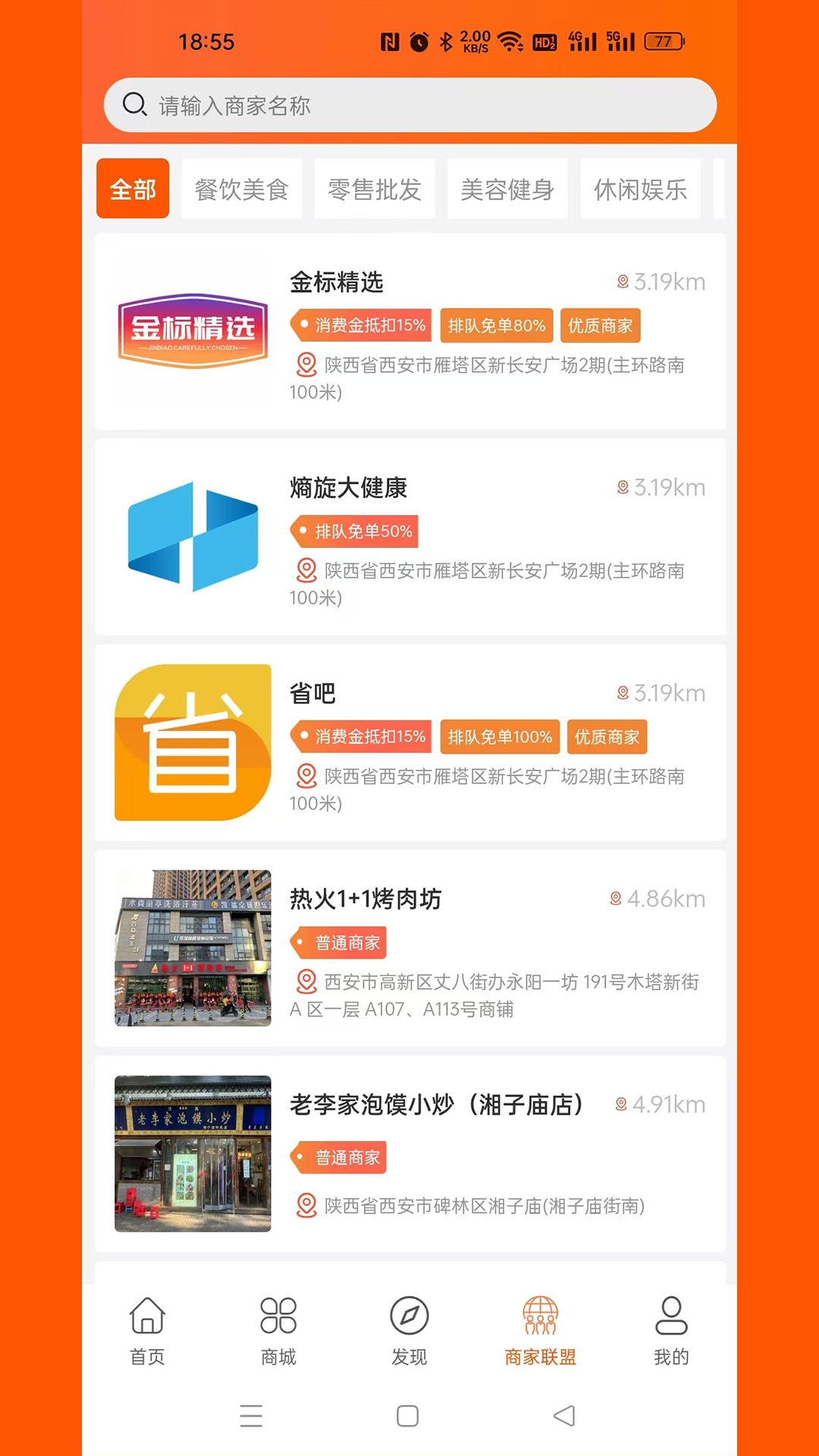Choose the 休闲娱乐 category

[640, 189]
